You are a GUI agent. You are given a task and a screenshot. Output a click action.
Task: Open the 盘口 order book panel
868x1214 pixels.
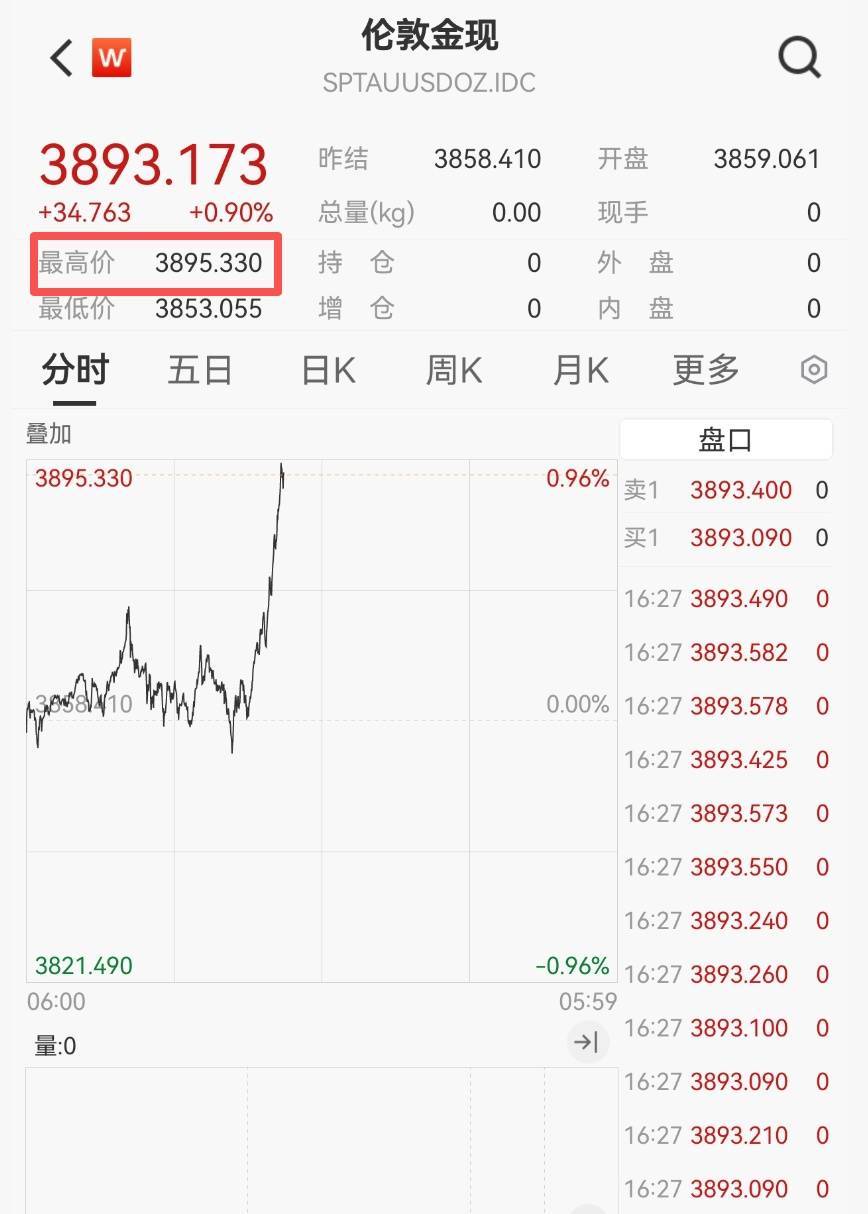click(725, 440)
